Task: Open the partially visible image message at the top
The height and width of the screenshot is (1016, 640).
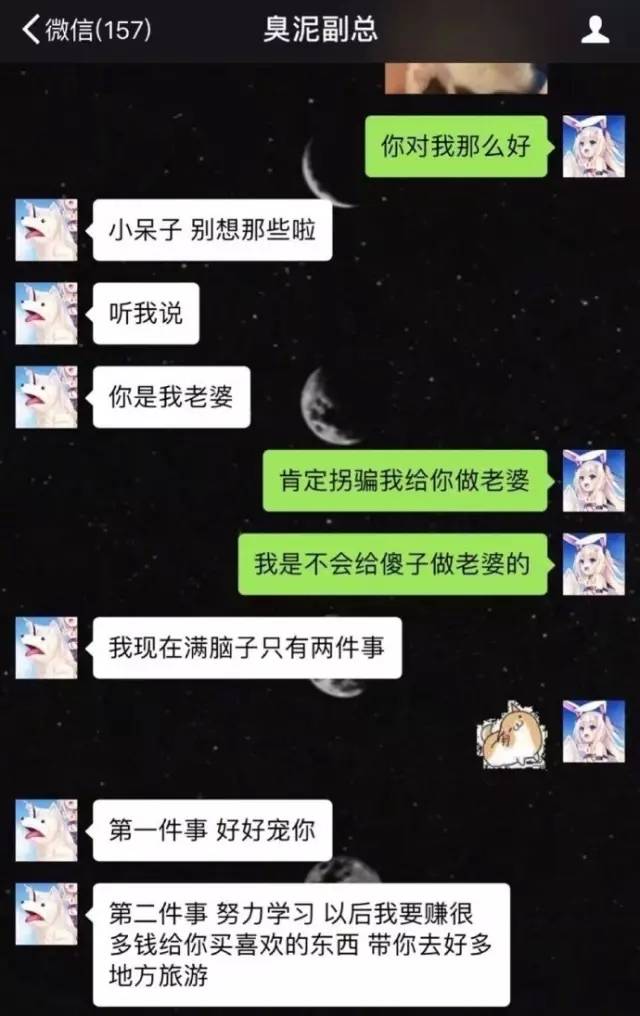Action: click(x=466, y=78)
